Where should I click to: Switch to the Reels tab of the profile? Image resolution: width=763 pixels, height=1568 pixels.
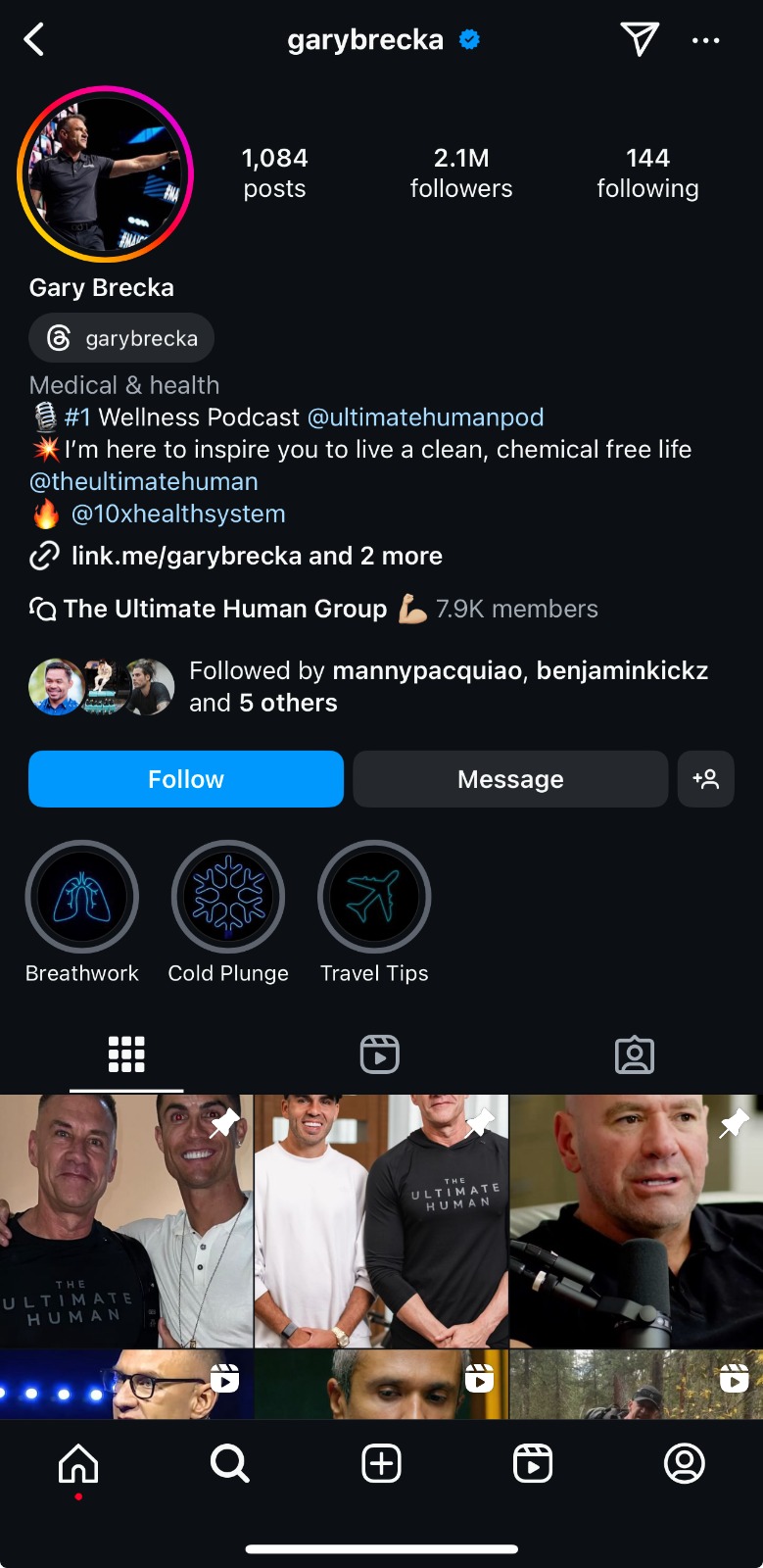[x=380, y=1054]
